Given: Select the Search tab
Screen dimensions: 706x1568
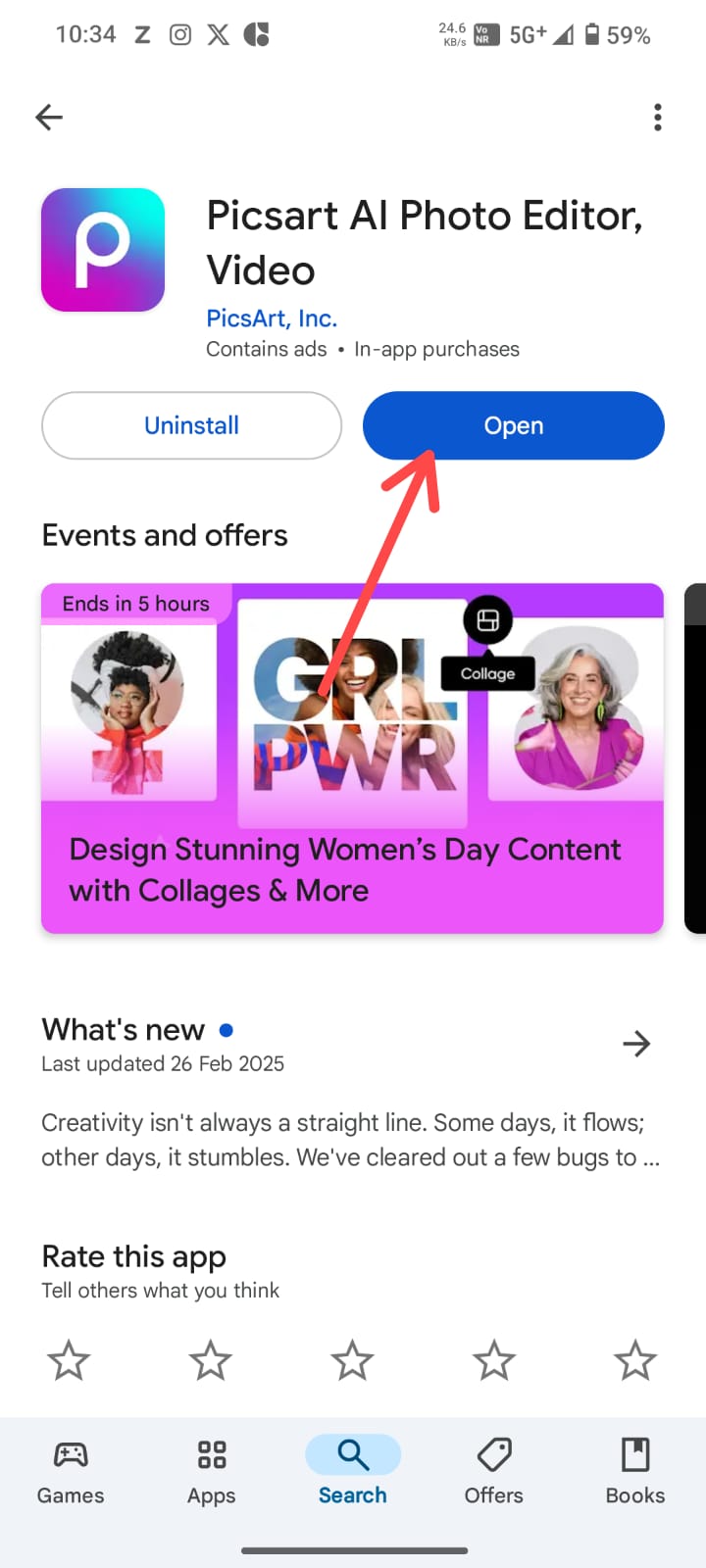Looking at the screenshot, I should point(353,1471).
